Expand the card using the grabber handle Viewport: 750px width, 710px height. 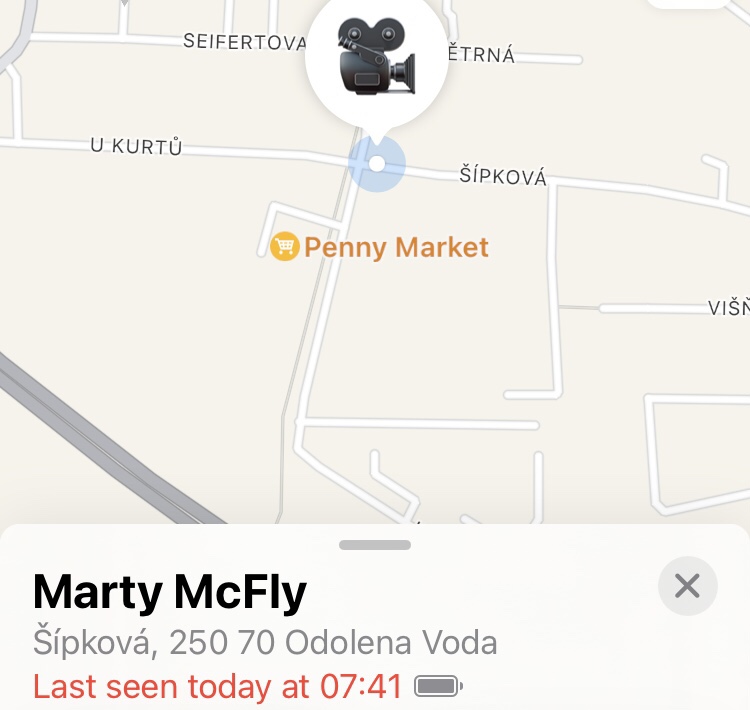[x=375, y=545]
